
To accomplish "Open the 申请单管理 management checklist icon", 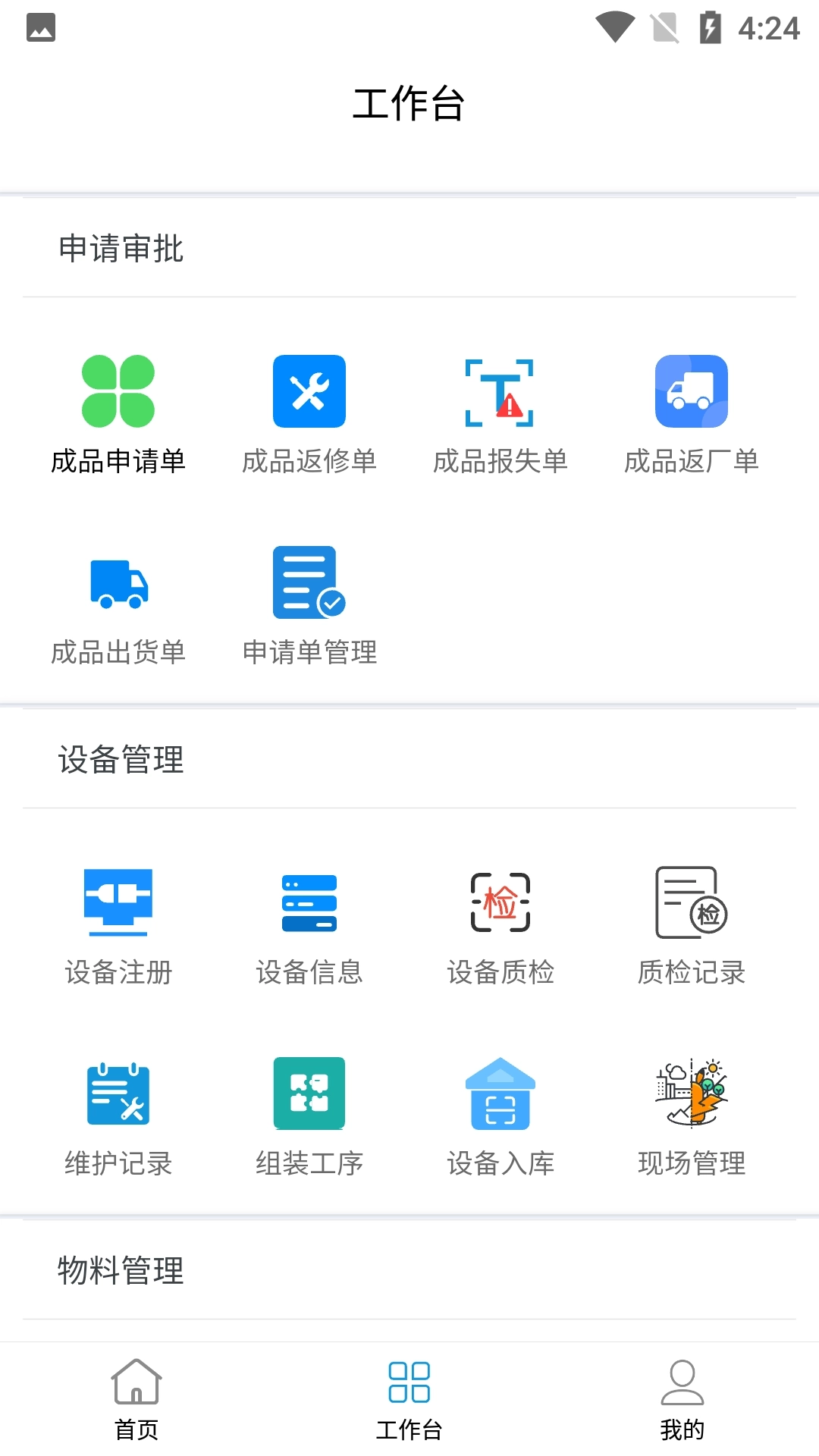I will point(309,584).
